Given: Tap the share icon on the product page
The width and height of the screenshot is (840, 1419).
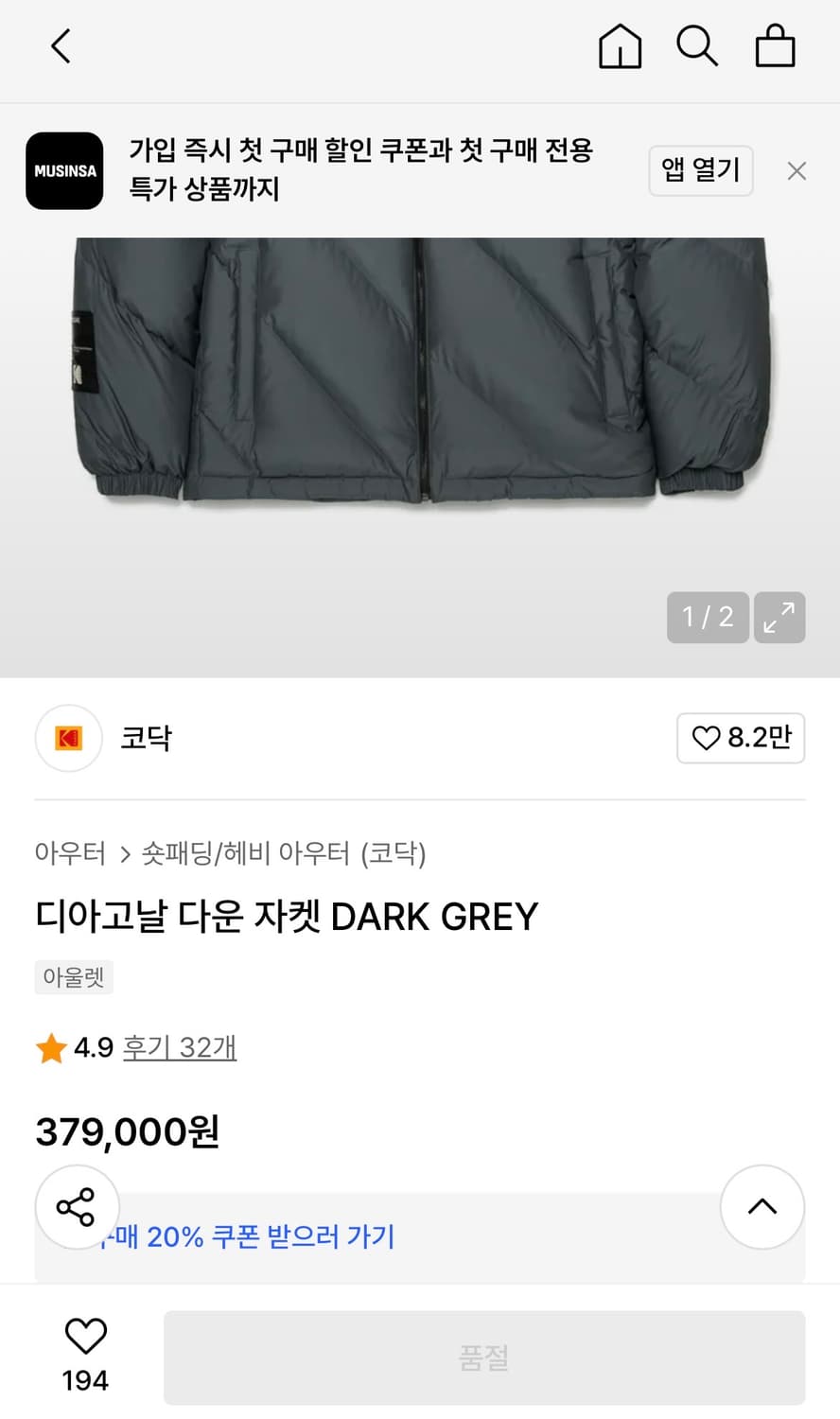Looking at the screenshot, I should click(x=78, y=1206).
